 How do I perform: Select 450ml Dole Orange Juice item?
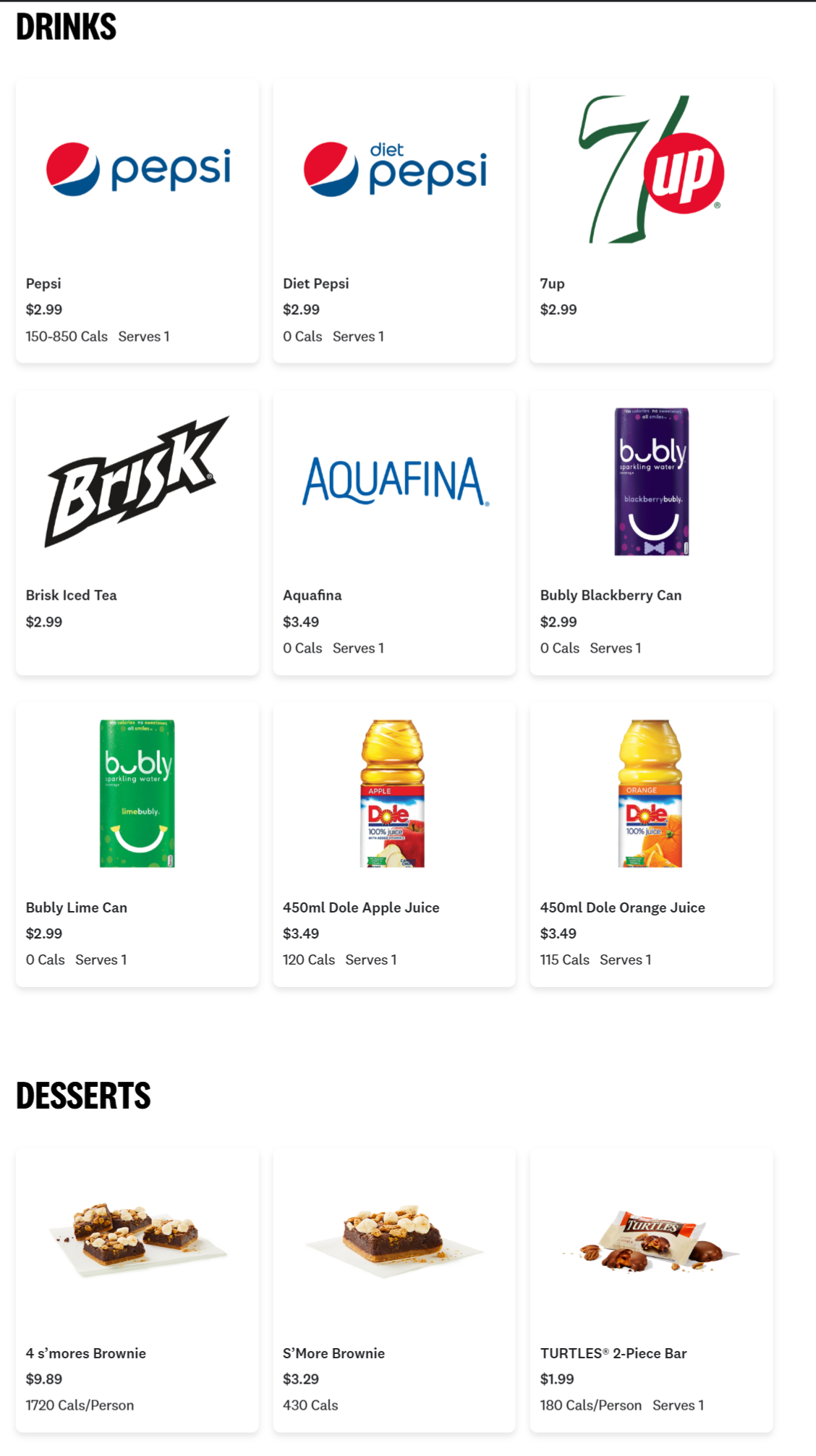click(651, 845)
